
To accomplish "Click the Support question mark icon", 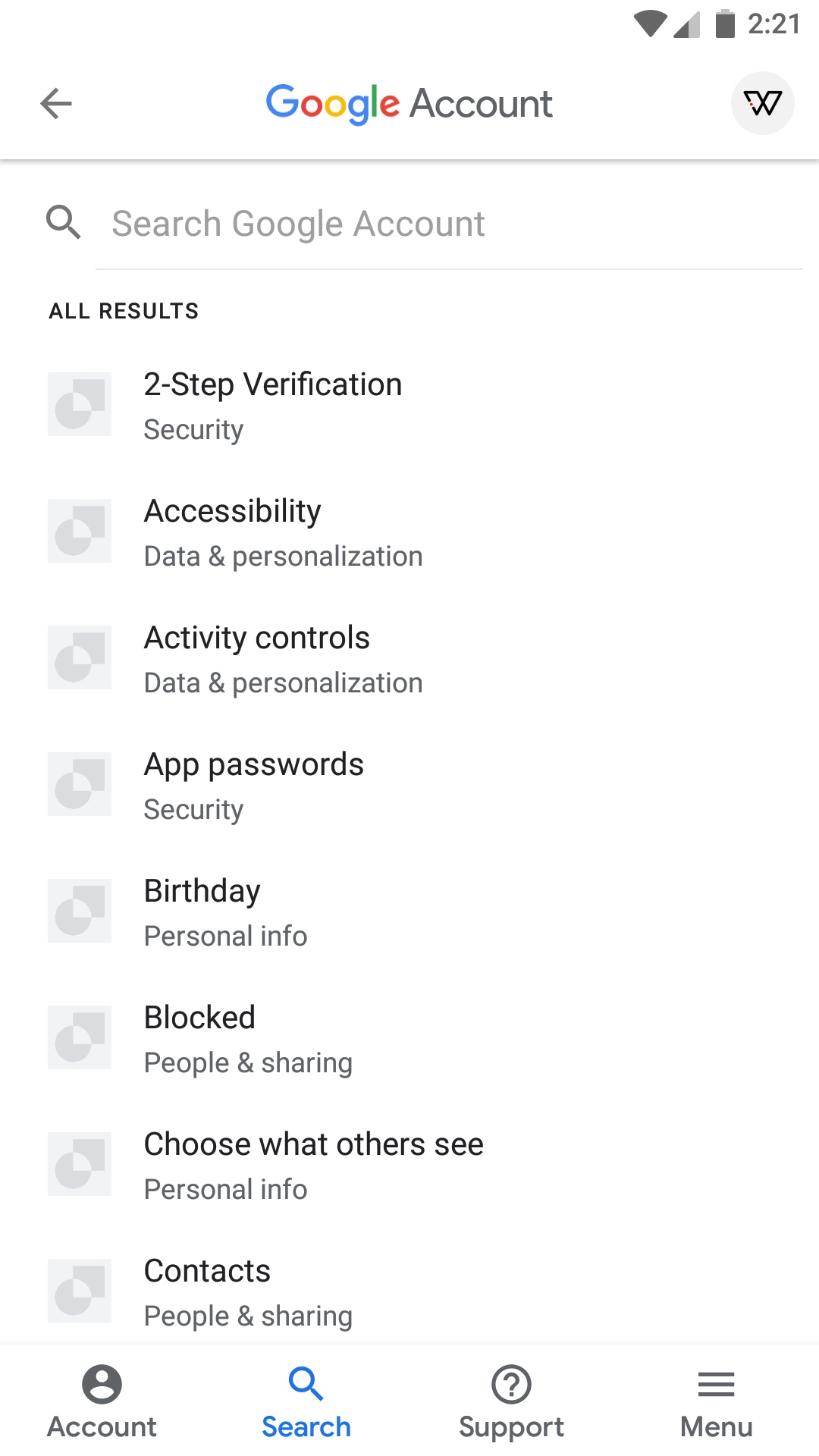I will click(x=511, y=1385).
